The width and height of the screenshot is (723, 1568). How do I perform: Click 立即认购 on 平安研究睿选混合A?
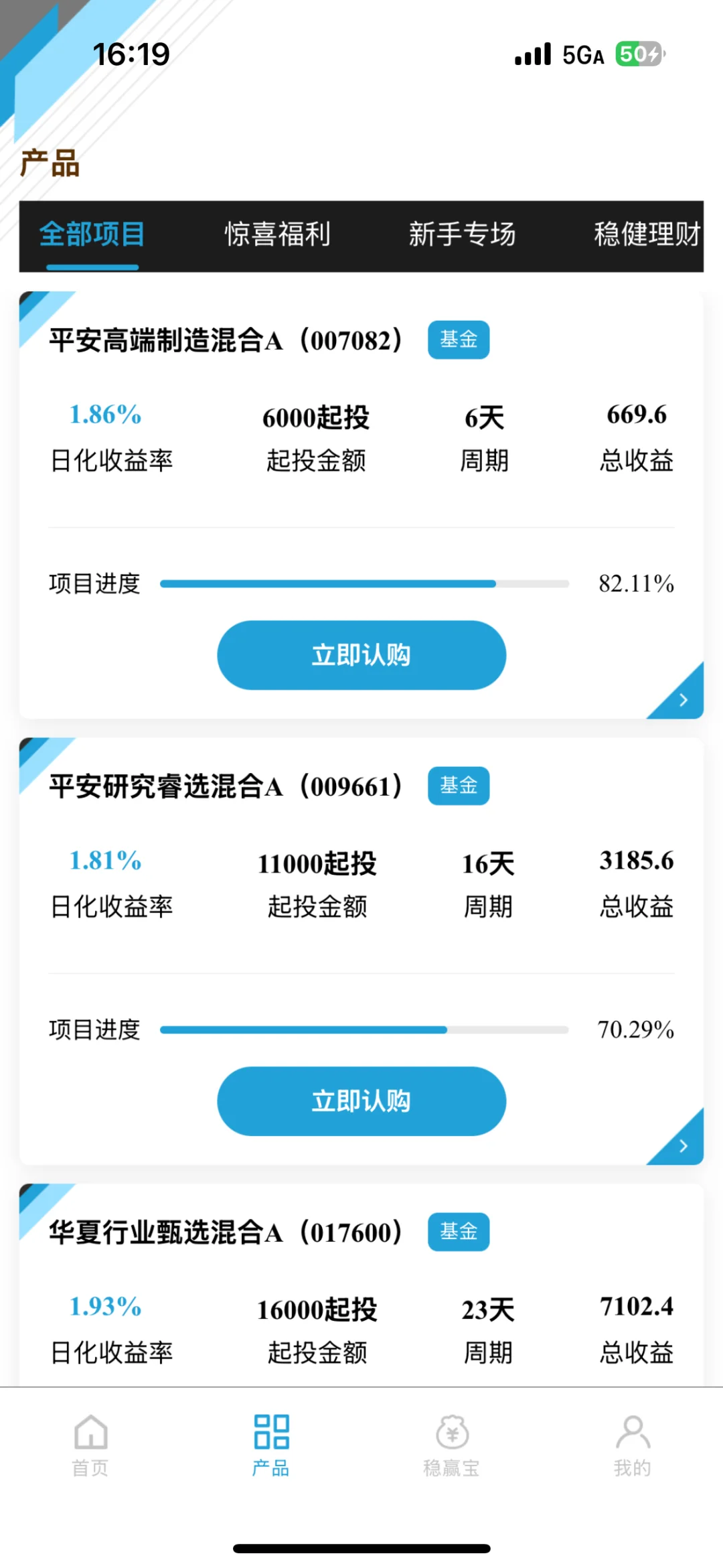coord(361,1102)
